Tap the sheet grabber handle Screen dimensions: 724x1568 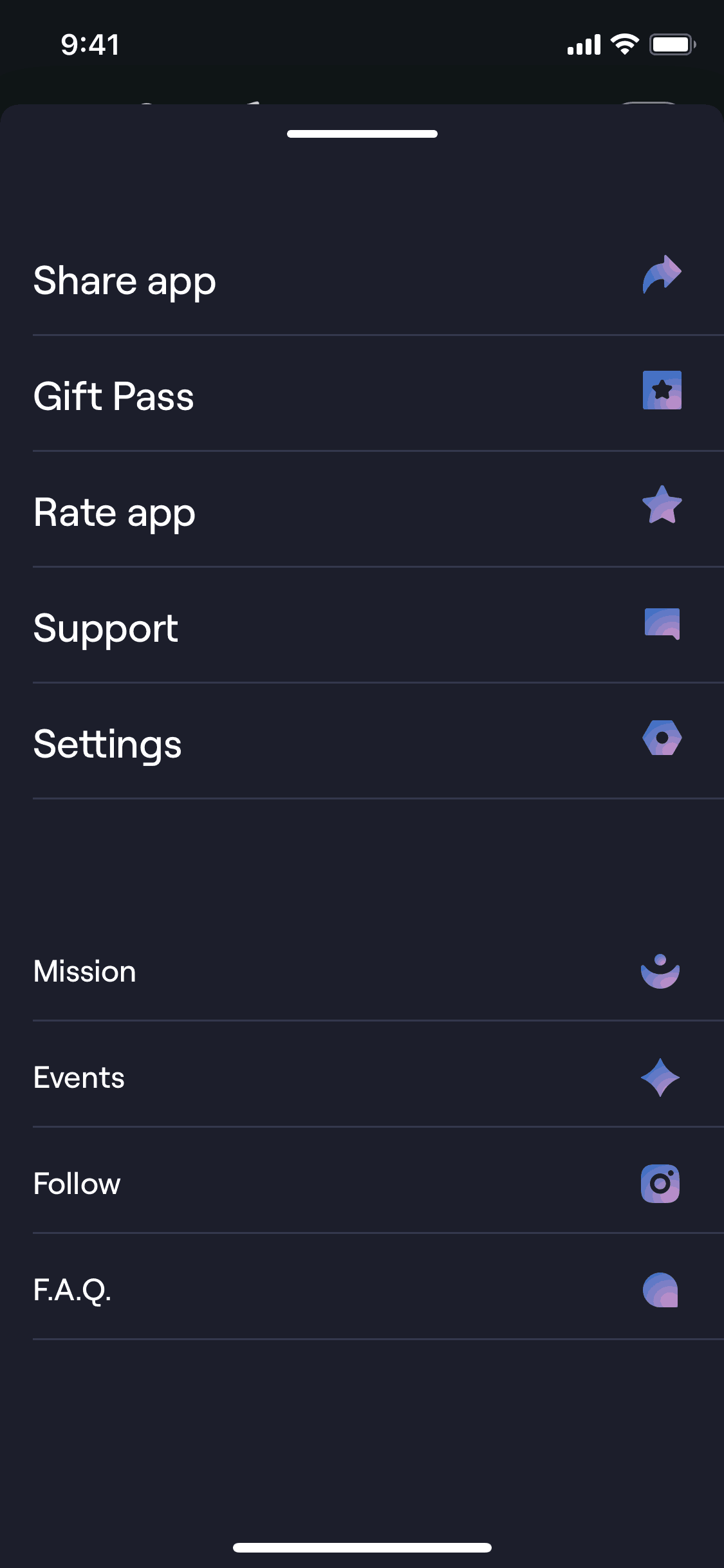(x=362, y=134)
